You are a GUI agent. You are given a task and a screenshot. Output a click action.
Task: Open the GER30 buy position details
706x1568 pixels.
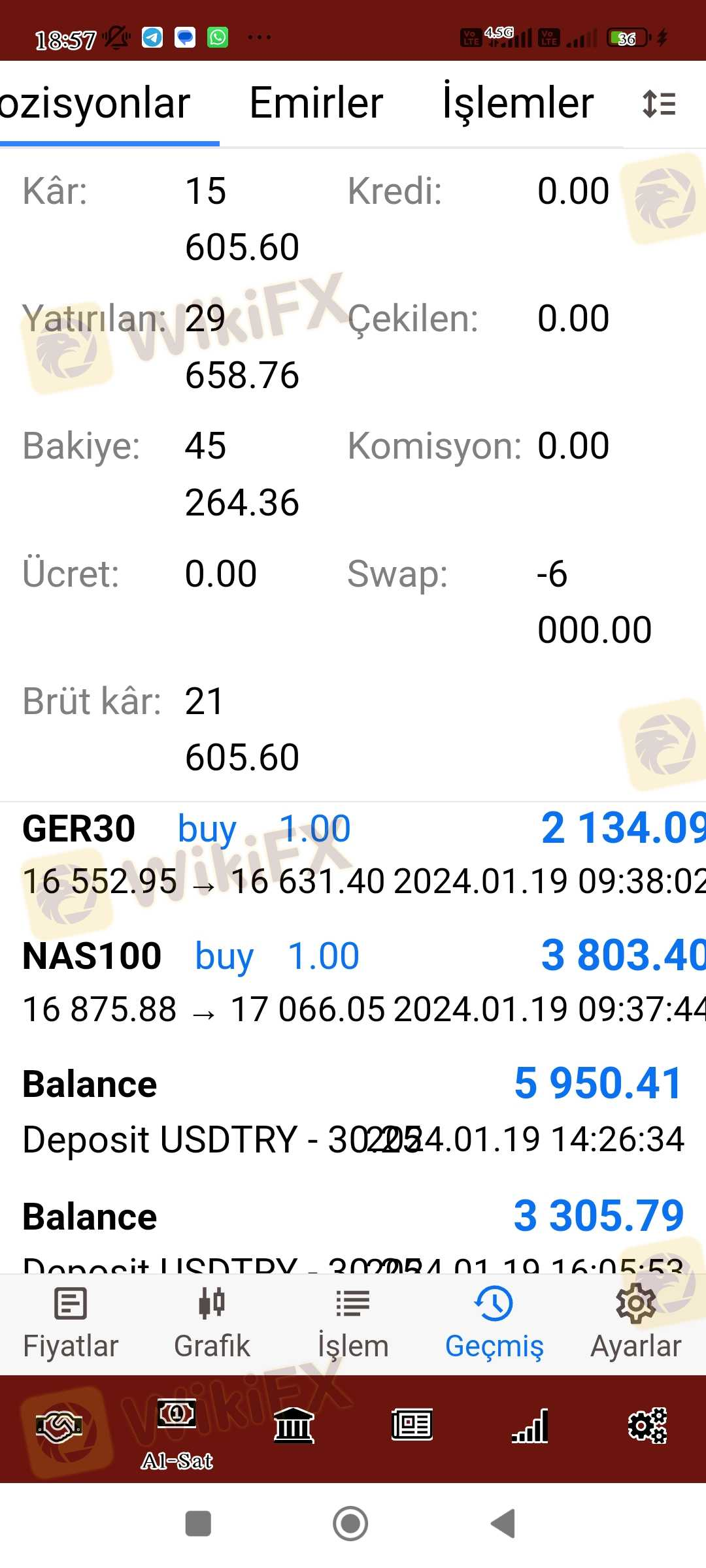pyautogui.click(x=353, y=855)
